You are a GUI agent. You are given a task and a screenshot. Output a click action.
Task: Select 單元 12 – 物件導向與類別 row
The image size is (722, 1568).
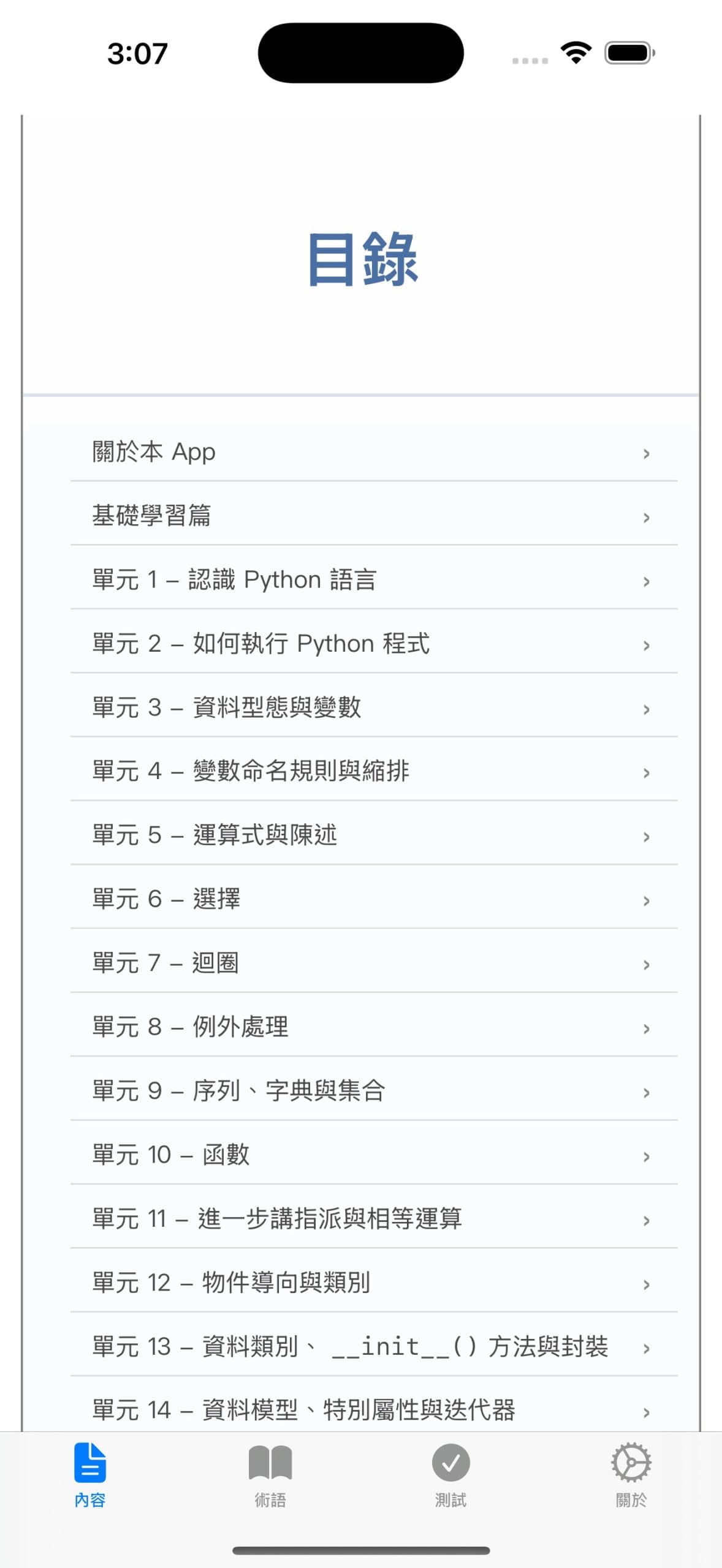[362, 1283]
